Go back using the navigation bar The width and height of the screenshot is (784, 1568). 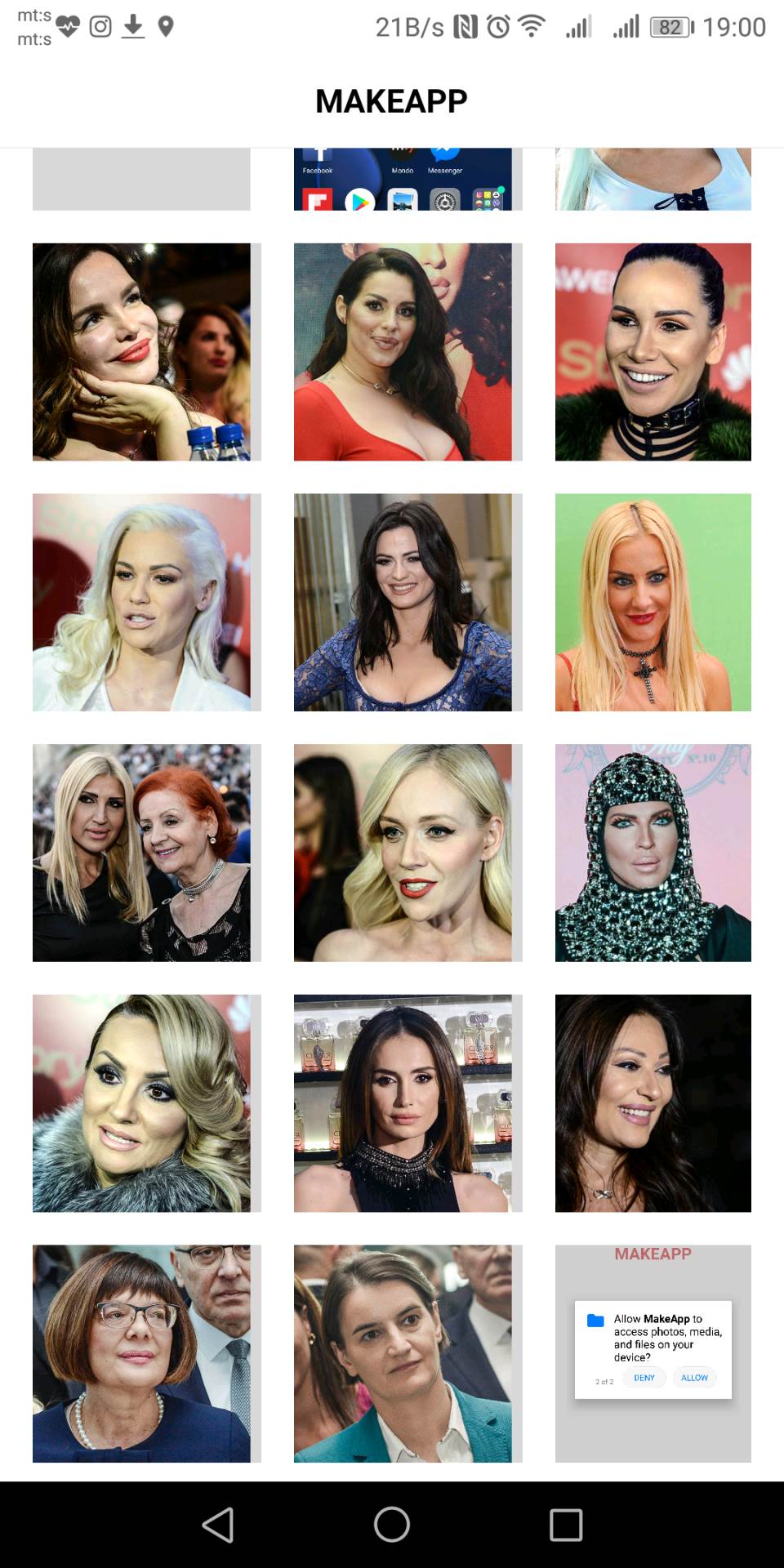(x=218, y=1525)
